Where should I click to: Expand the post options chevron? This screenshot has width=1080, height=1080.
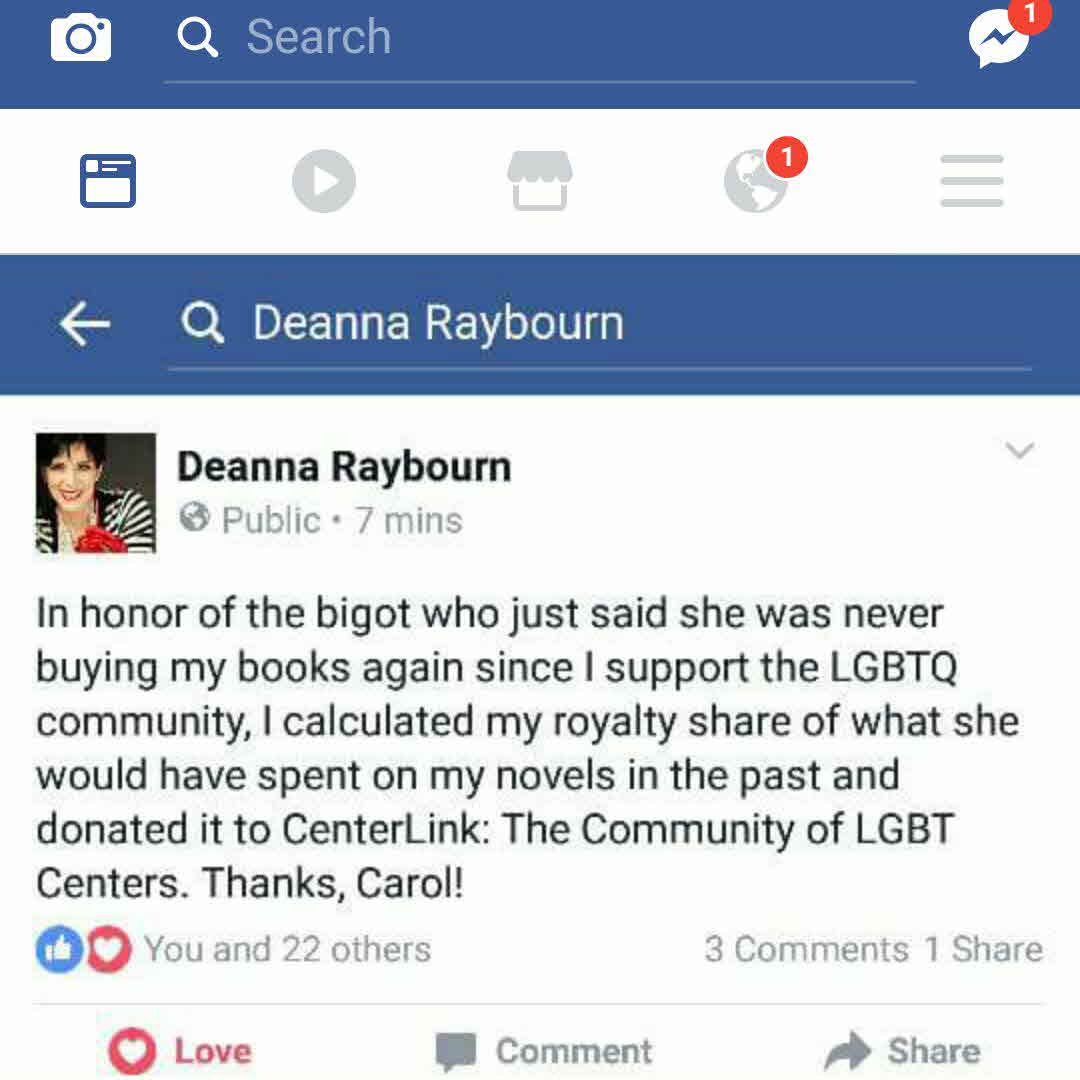point(1019,451)
